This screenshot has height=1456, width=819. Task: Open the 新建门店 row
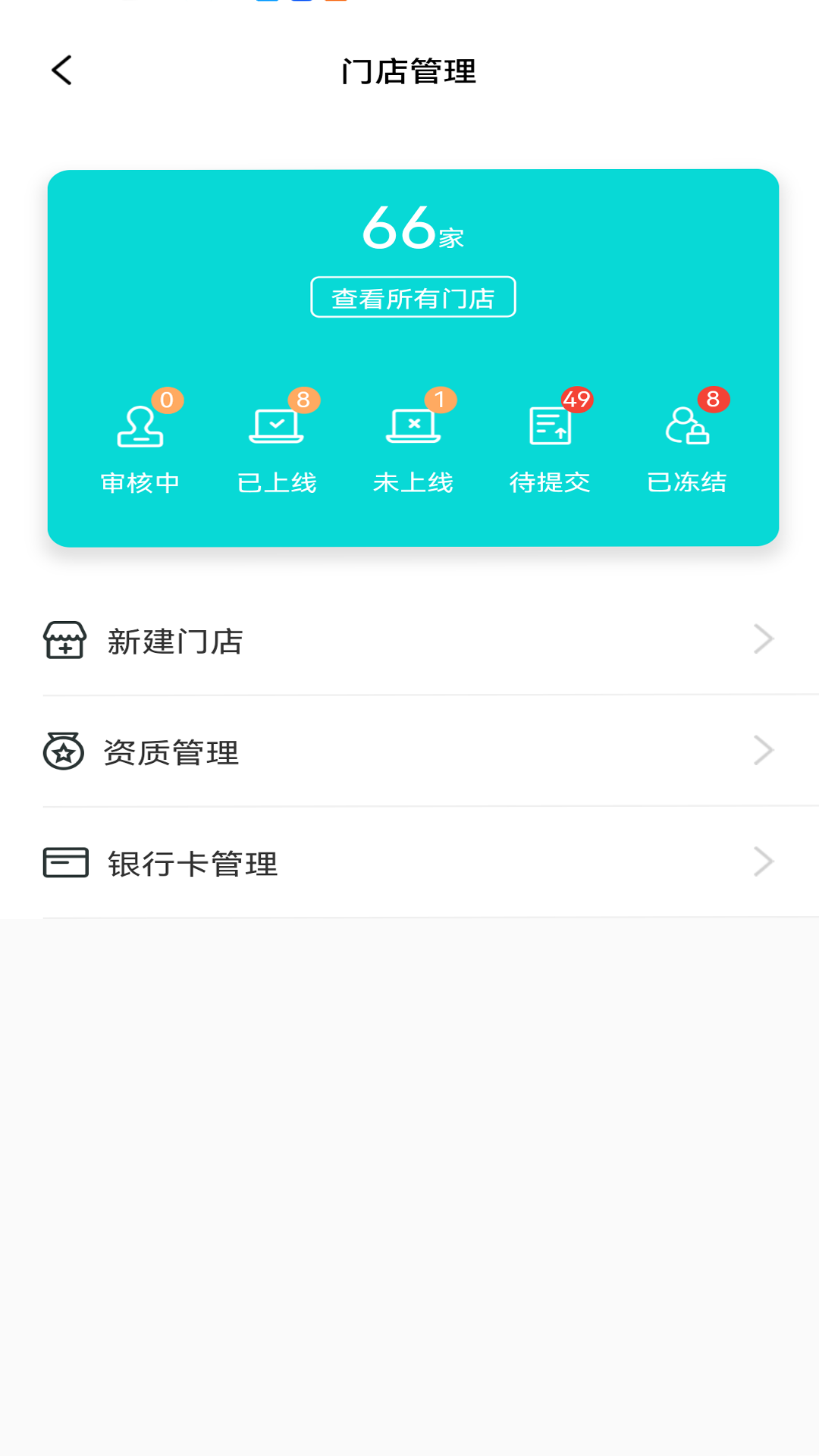point(409,641)
